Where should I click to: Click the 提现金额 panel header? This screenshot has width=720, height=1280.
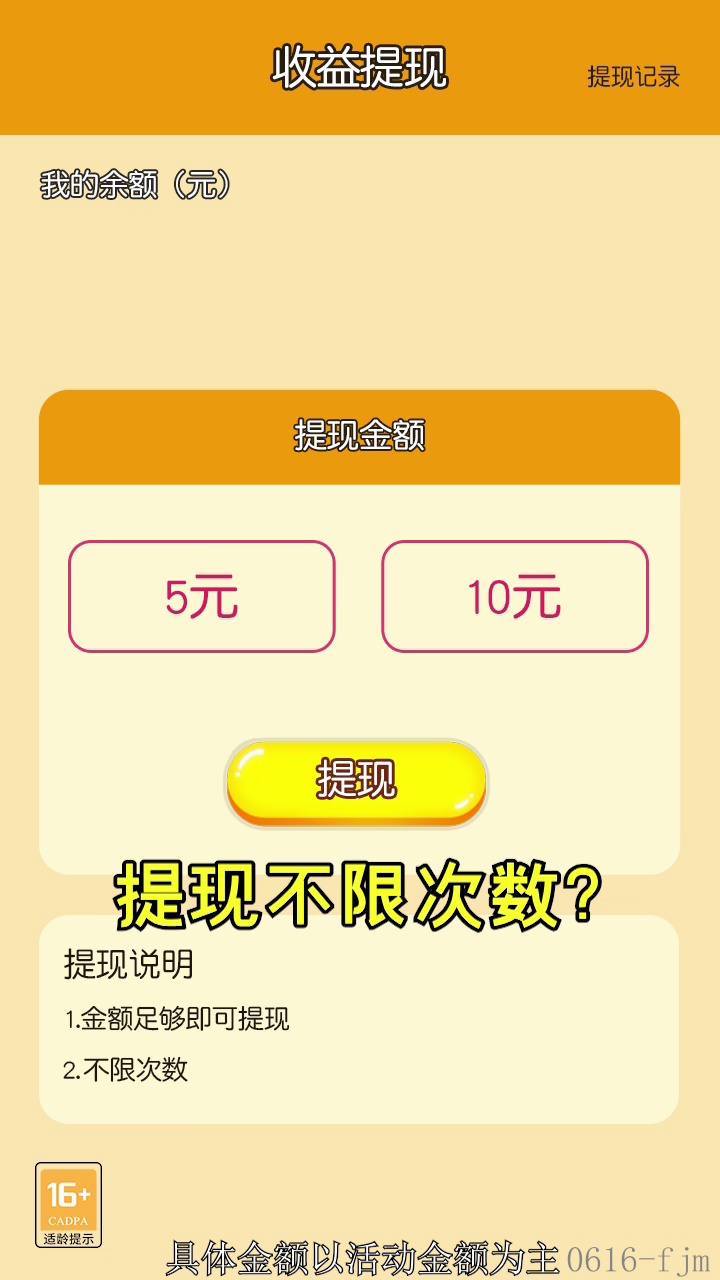coord(360,434)
